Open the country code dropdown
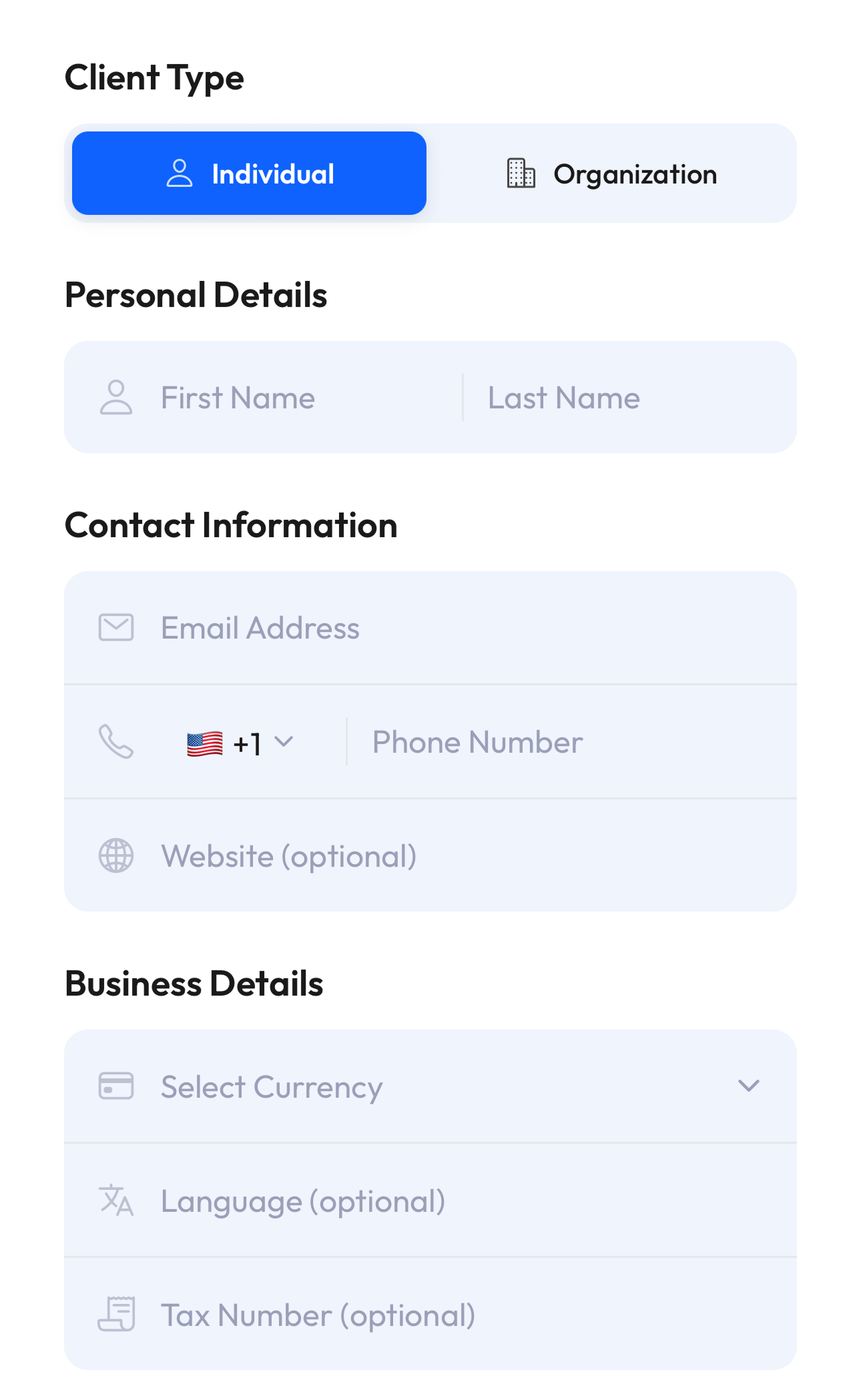Image resolution: width=861 pixels, height=1400 pixels. 288,741
